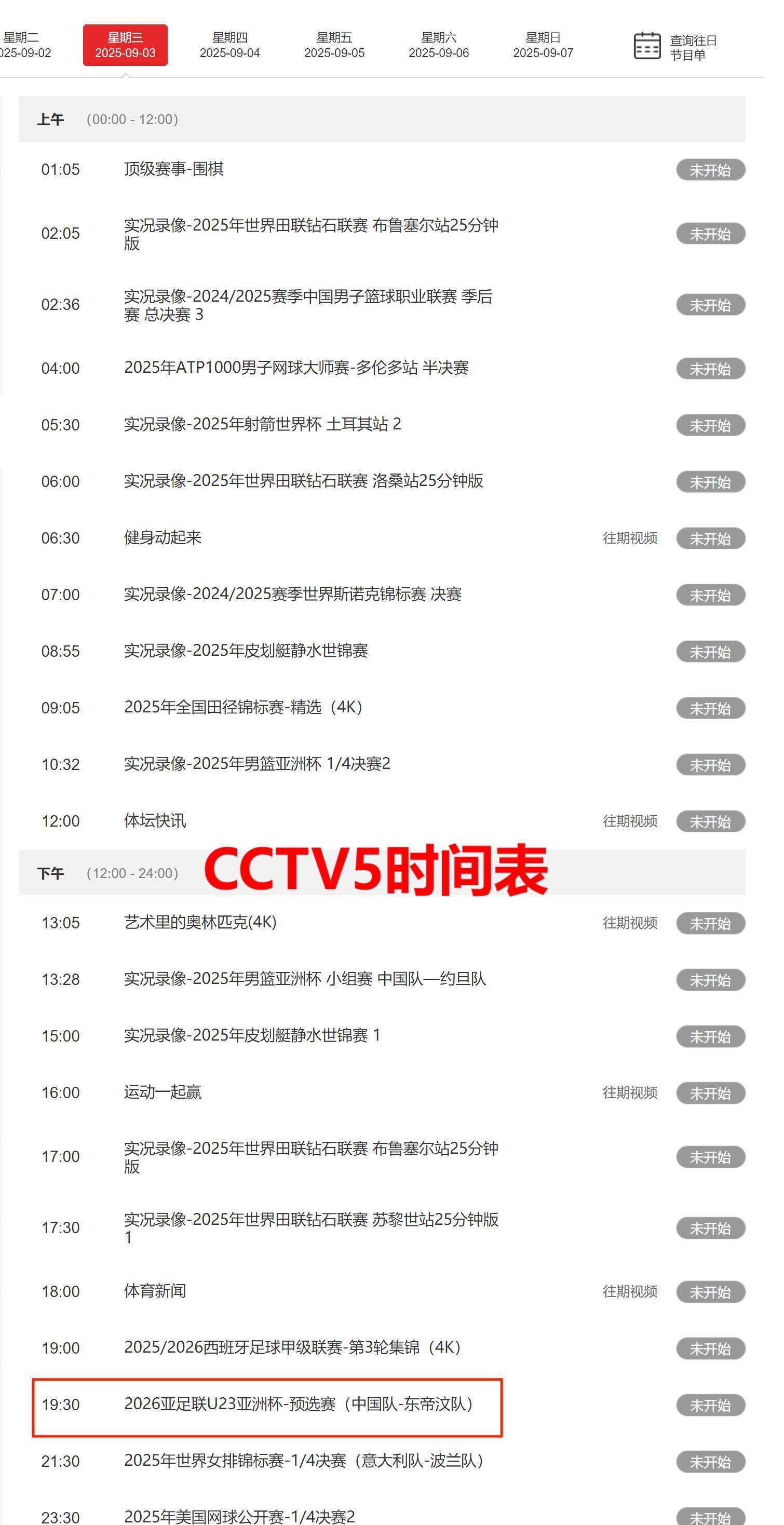Image resolution: width=784 pixels, height=1525 pixels.
Task: Open 往期视频 for 运动一起赢
Action: 629,1093
